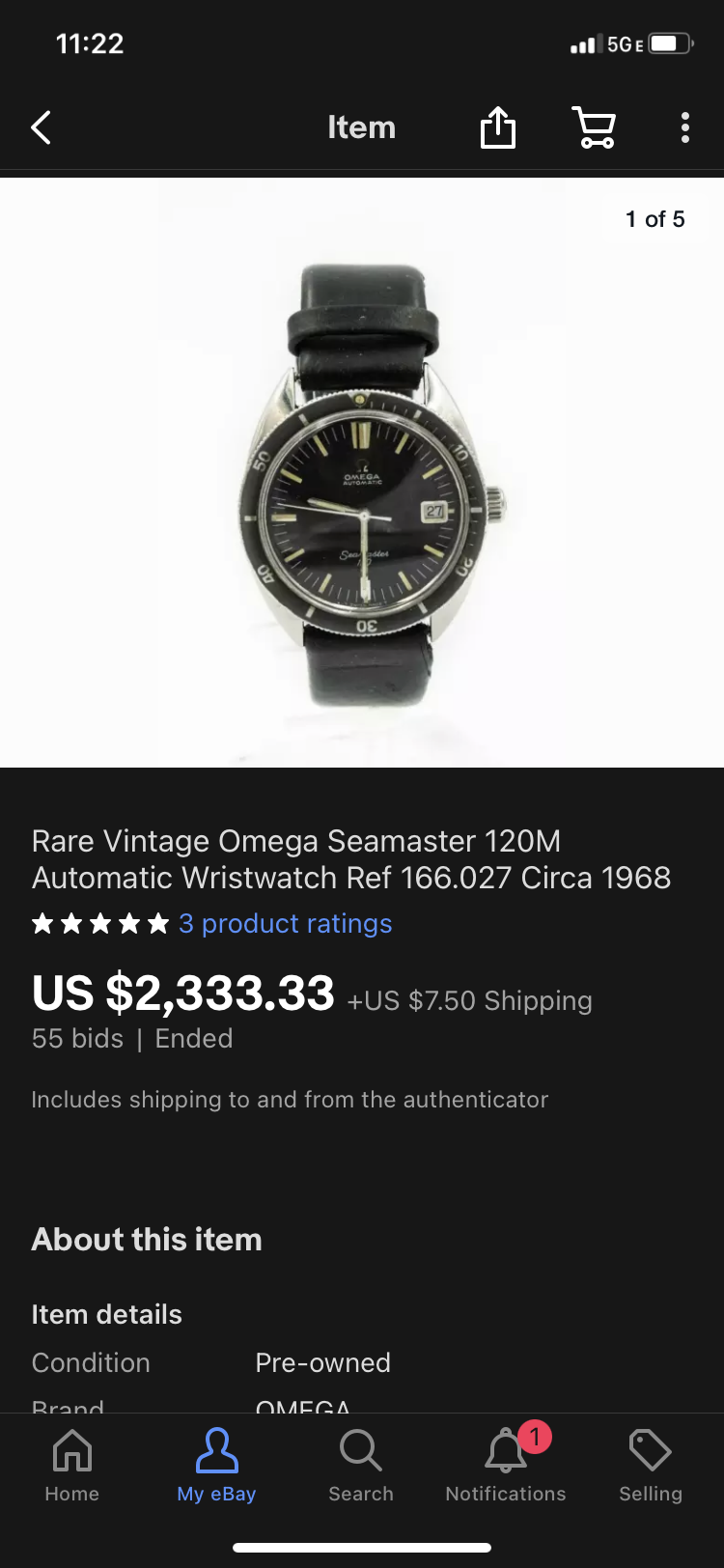
Task: Go to the Home tab
Action: tap(72, 1465)
